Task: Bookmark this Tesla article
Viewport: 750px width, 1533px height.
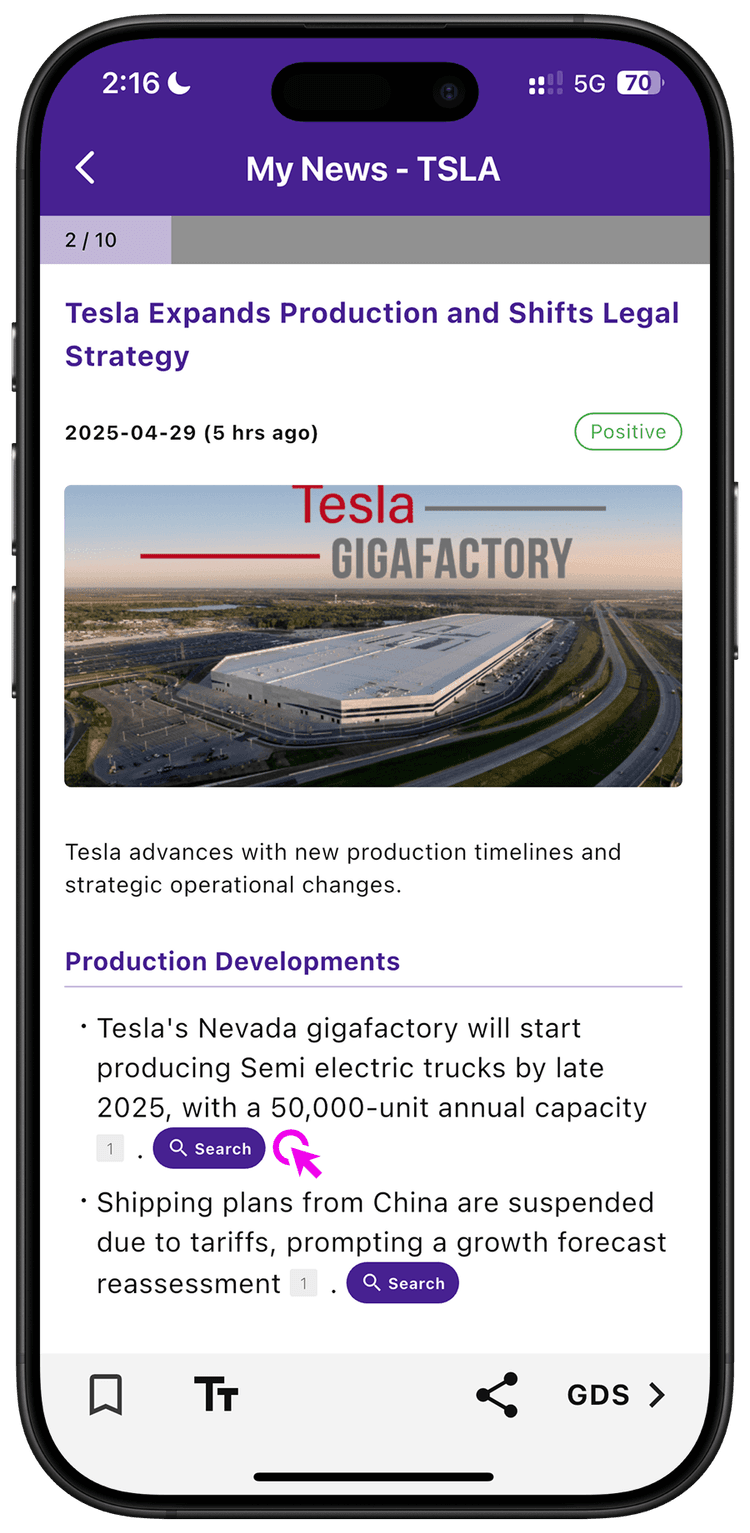Action: point(106,1394)
